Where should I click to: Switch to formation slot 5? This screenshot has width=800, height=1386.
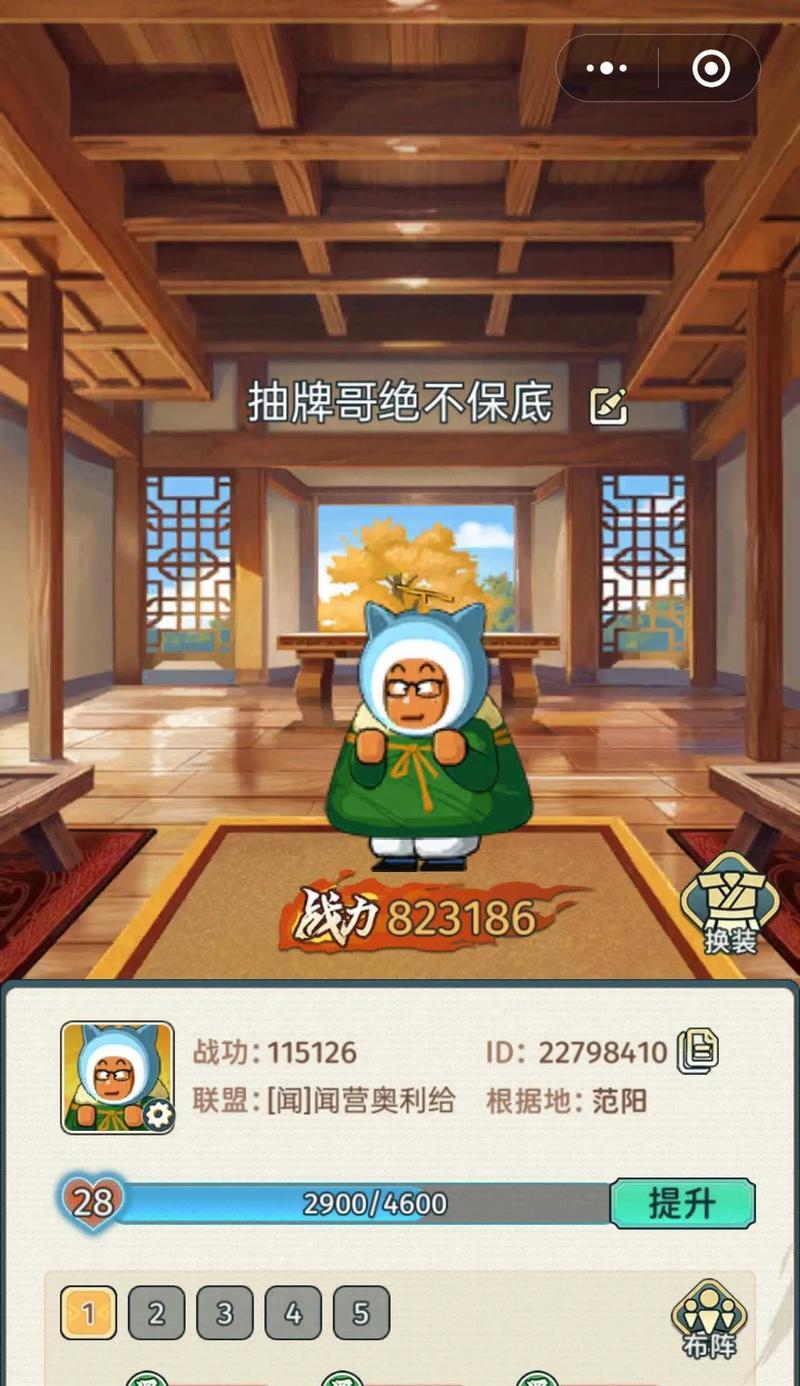tap(361, 1312)
